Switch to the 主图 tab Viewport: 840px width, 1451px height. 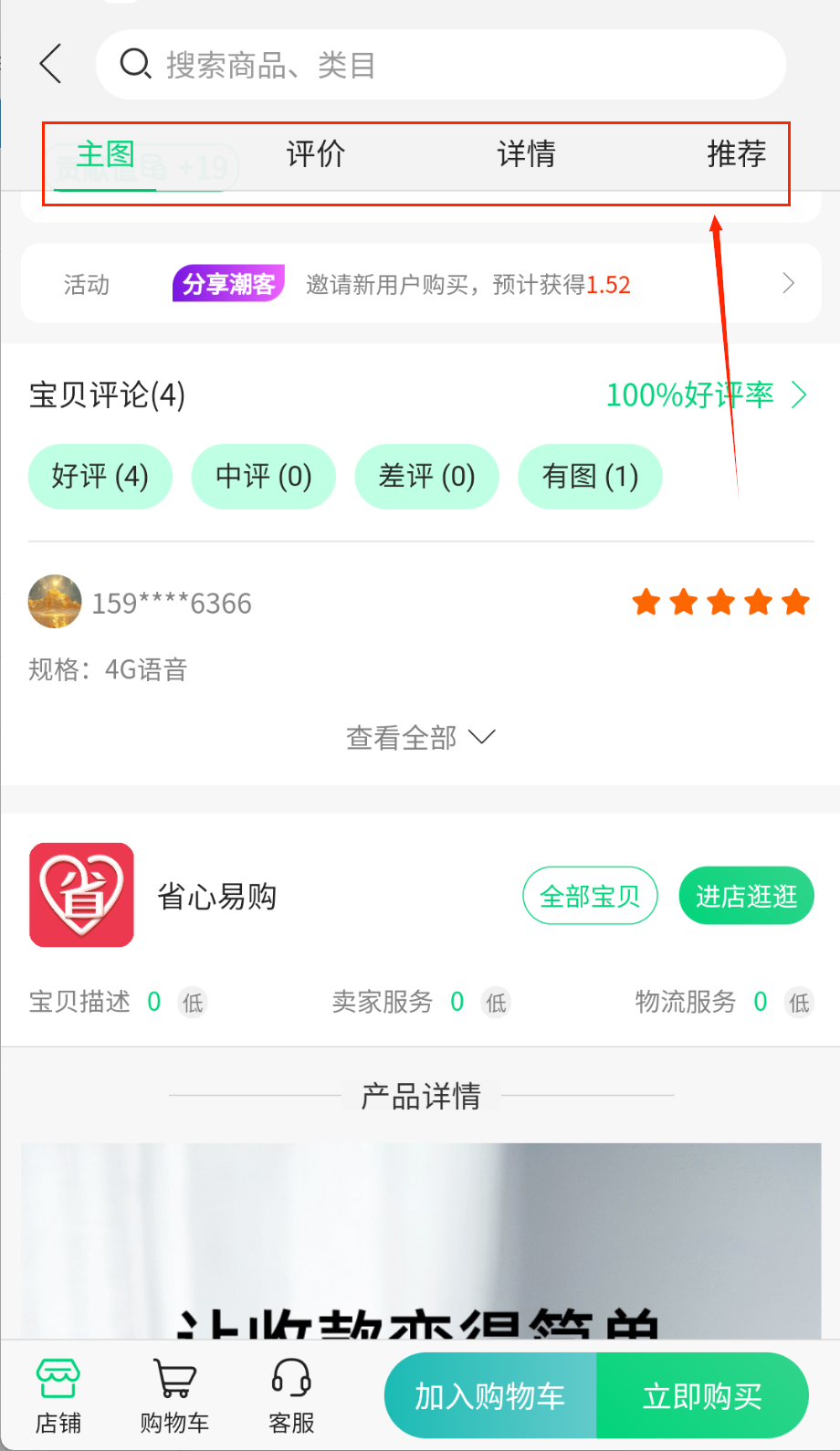[x=105, y=154]
